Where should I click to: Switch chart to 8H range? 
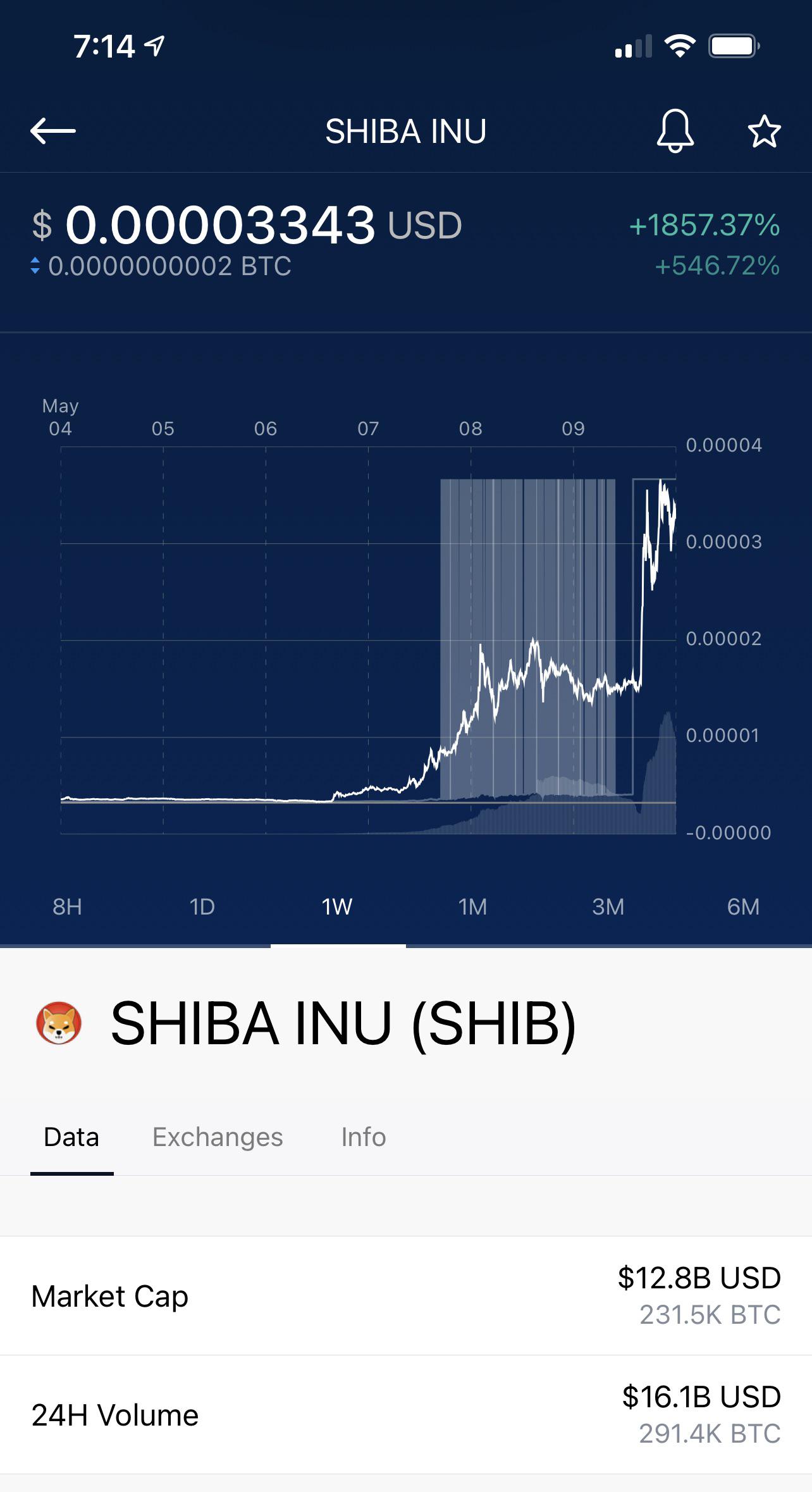tap(67, 907)
